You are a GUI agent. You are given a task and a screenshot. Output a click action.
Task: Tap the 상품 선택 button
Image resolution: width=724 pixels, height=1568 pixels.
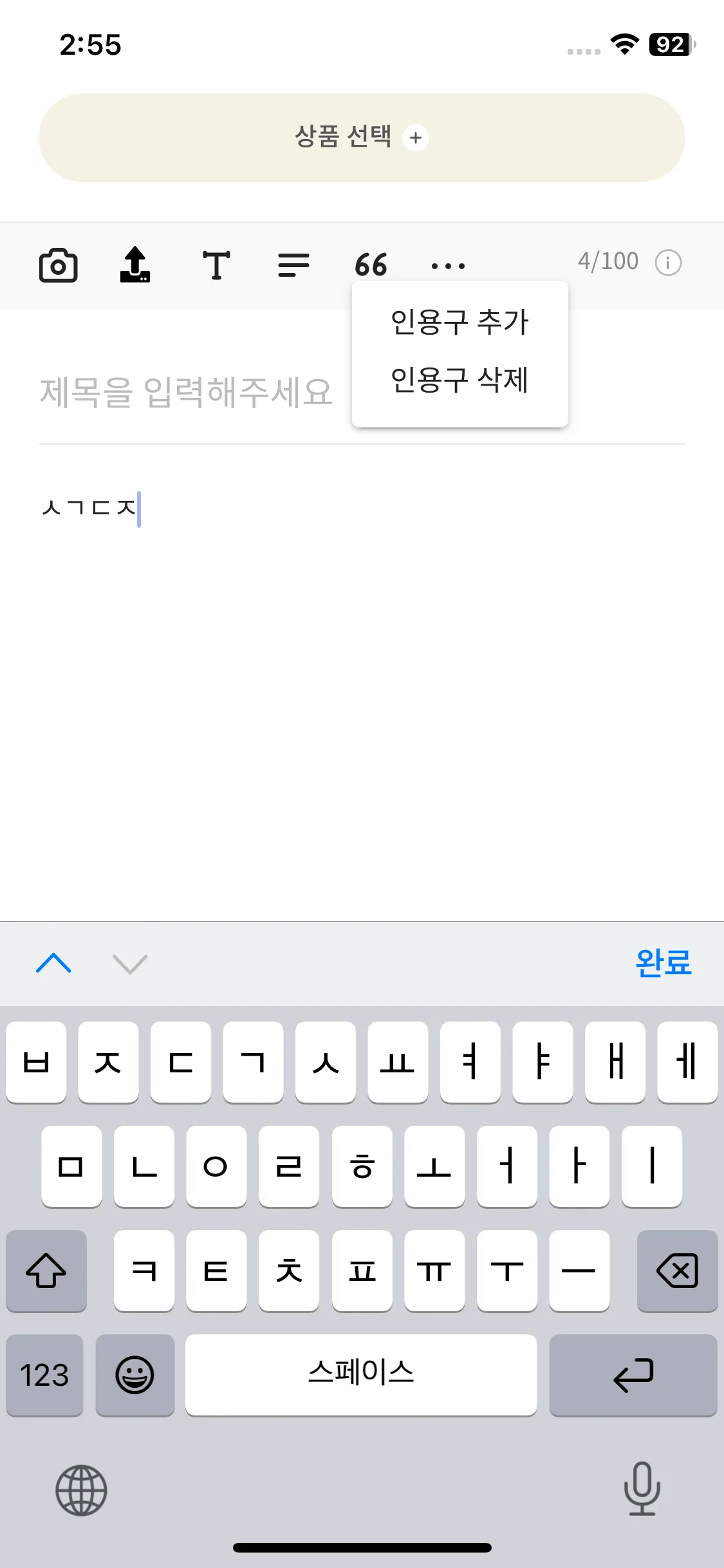pyautogui.click(x=362, y=138)
